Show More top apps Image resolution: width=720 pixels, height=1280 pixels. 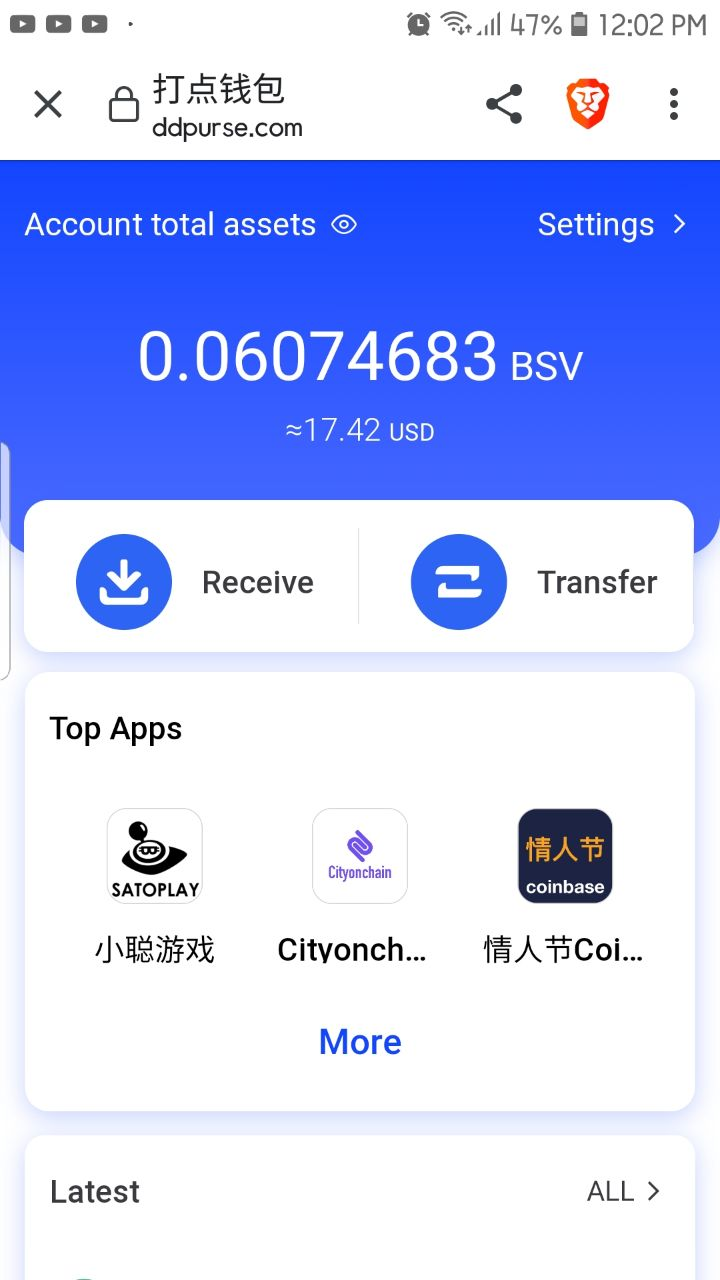(360, 1042)
